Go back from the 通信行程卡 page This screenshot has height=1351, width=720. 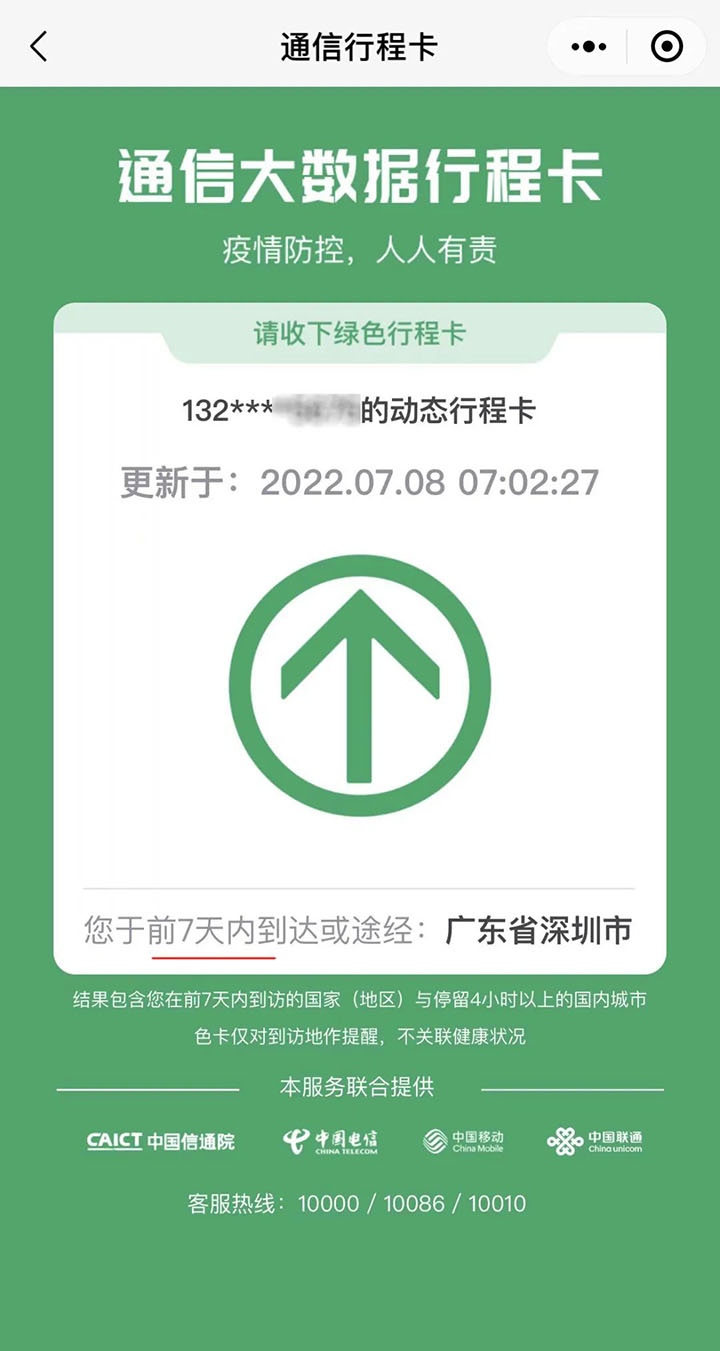tap(39, 46)
